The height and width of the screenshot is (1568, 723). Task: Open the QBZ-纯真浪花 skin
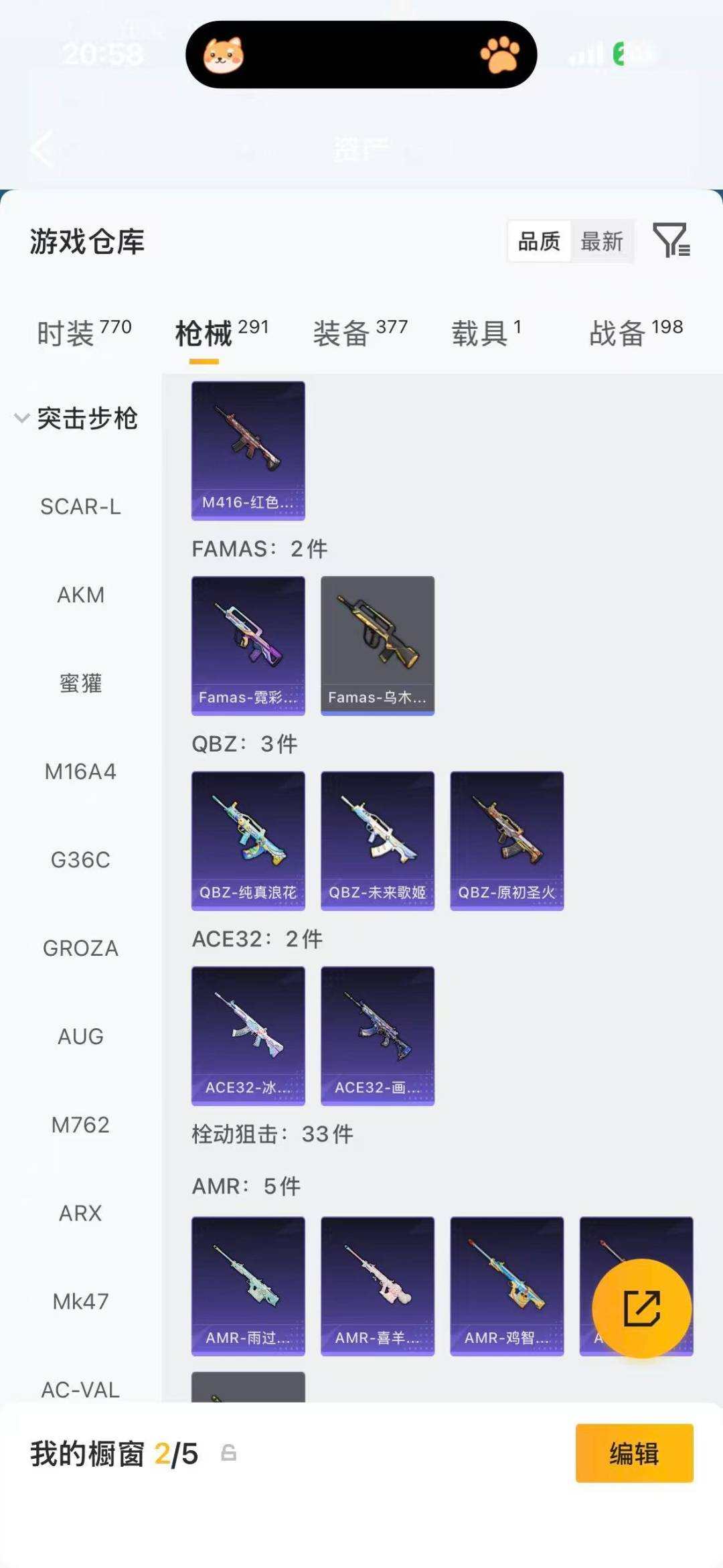point(247,840)
